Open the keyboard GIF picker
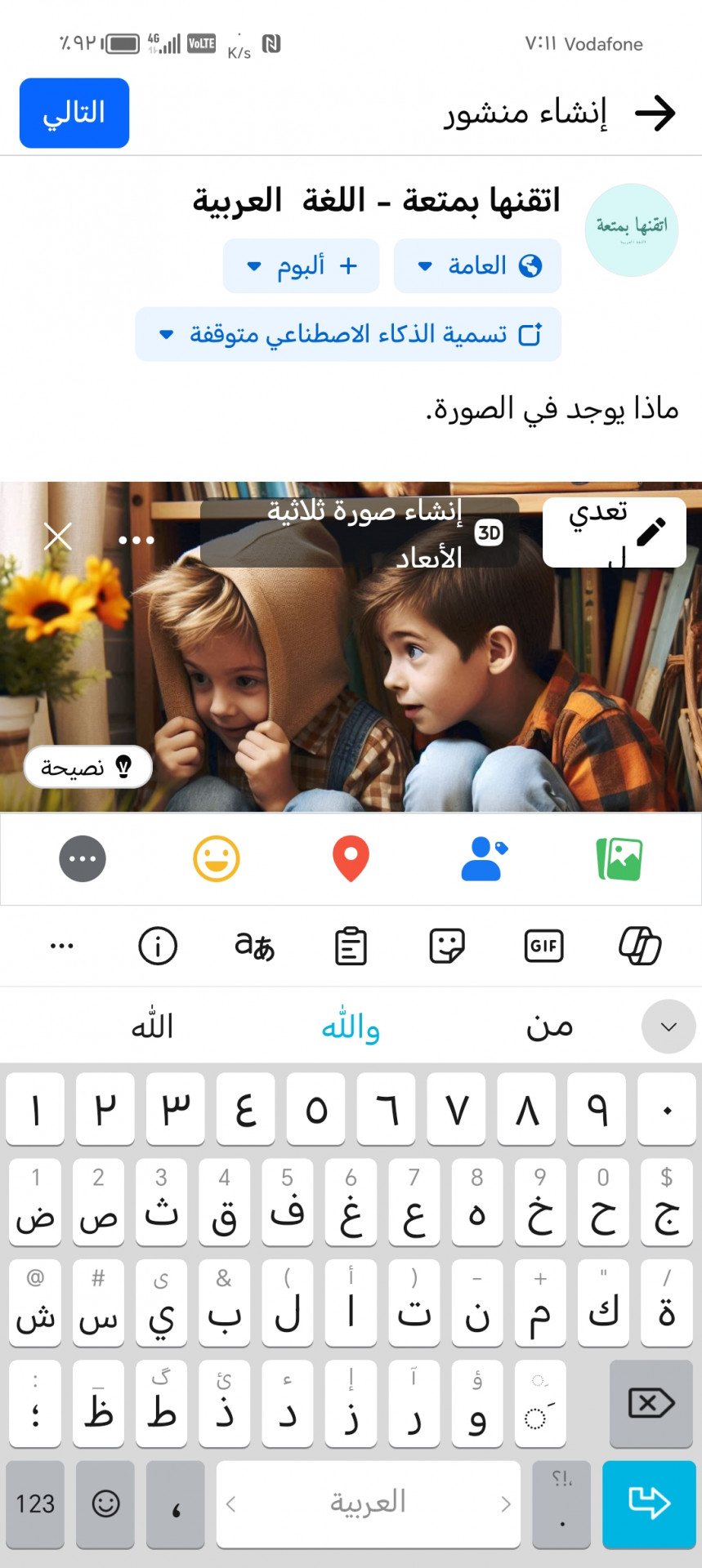This screenshot has height=1568, width=702. (x=543, y=947)
